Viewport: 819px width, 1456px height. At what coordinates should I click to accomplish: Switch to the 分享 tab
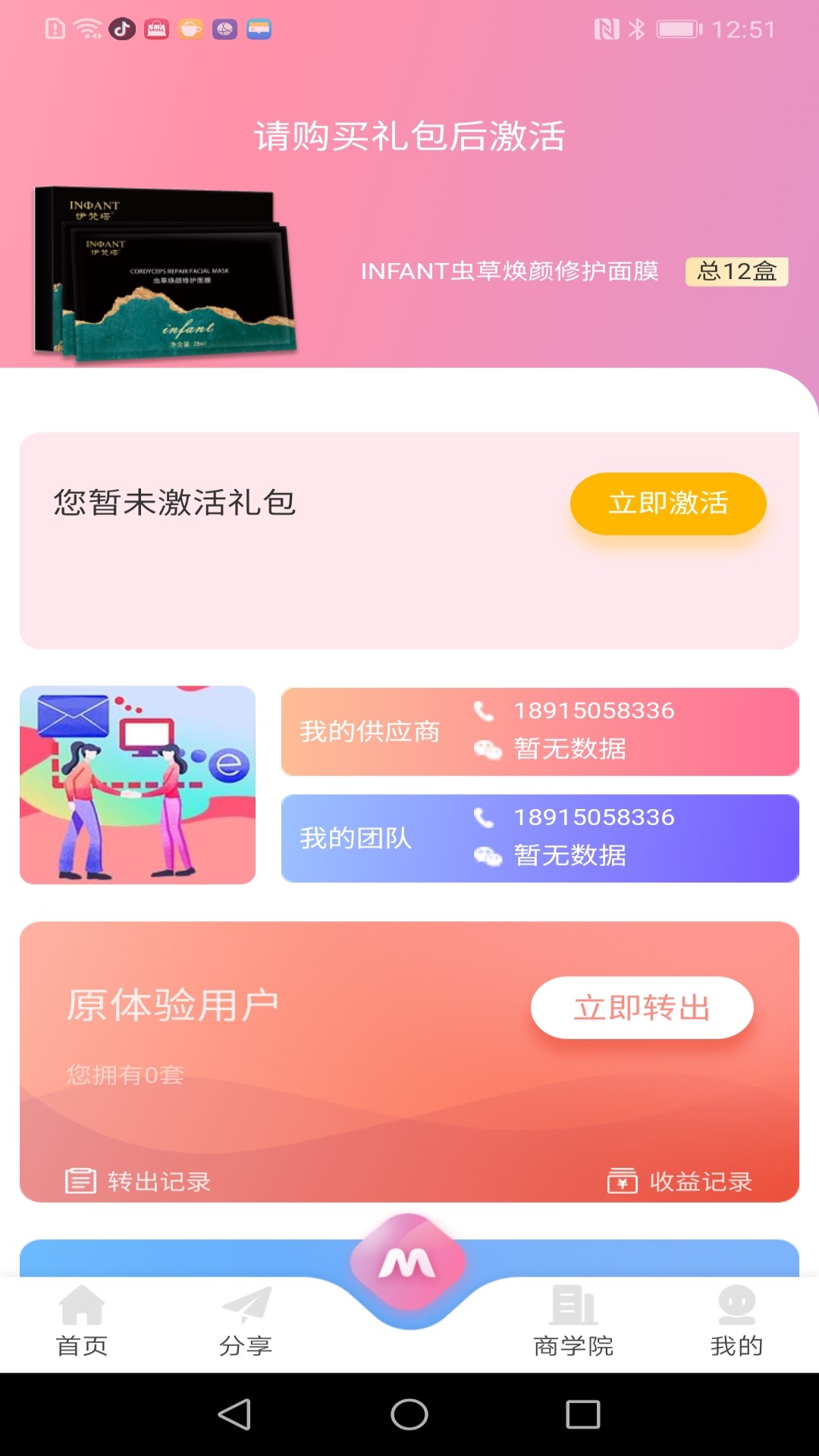tap(246, 1321)
